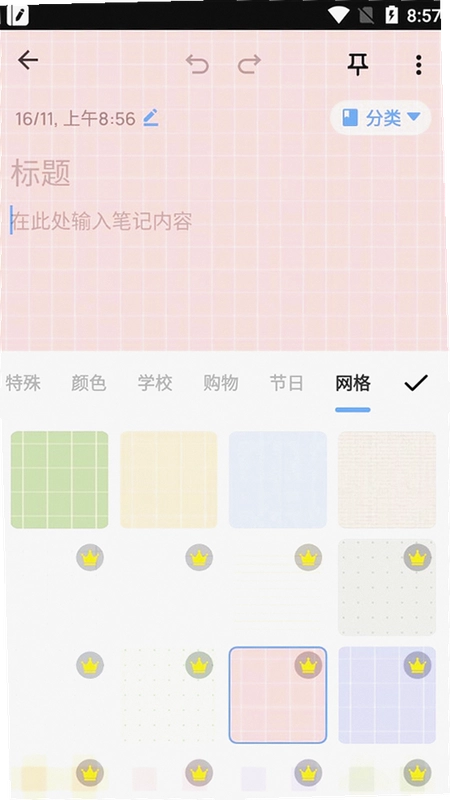Go back with the arrow icon
450x800 pixels.
[x=28, y=60]
